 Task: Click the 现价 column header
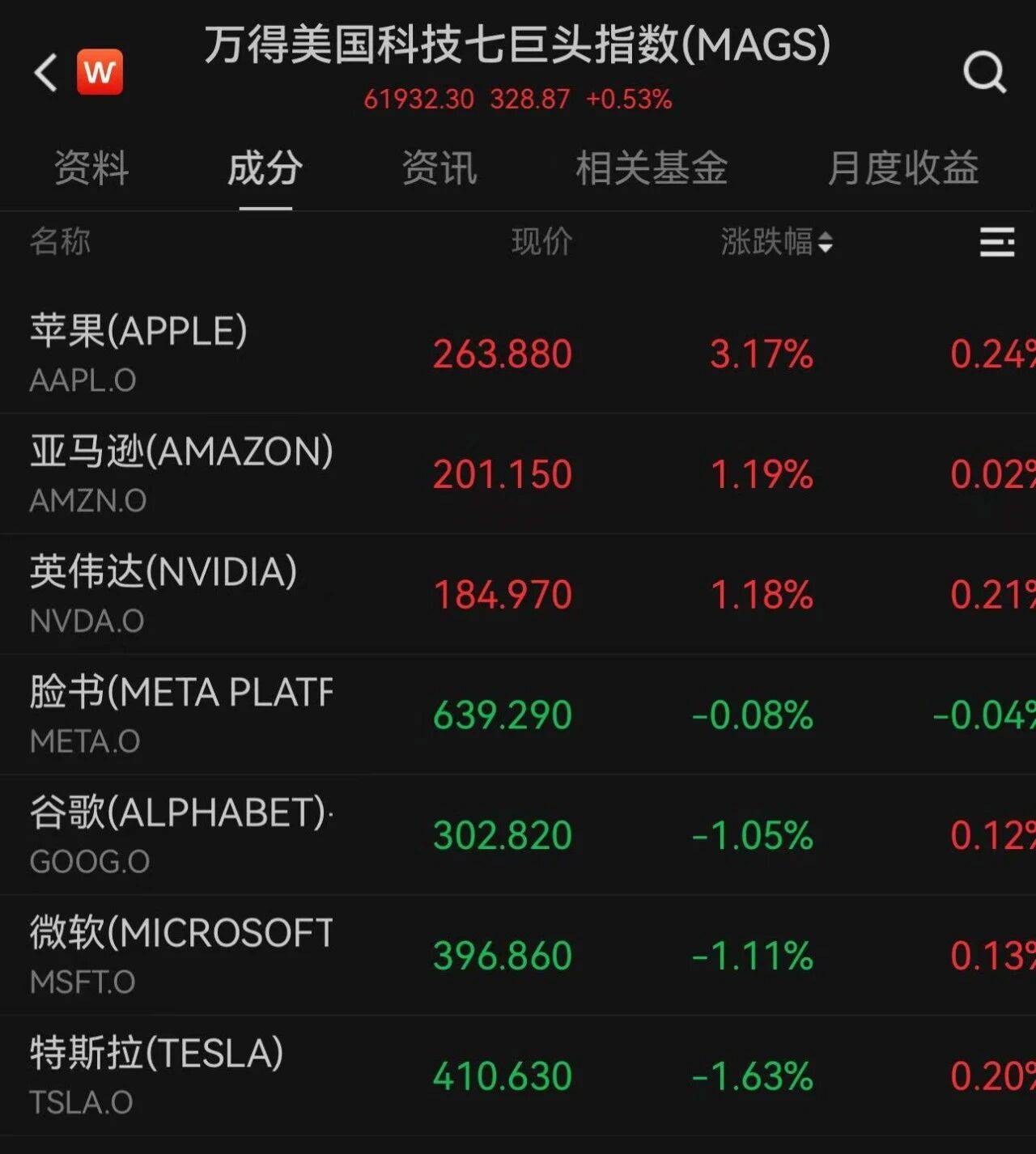(x=542, y=243)
